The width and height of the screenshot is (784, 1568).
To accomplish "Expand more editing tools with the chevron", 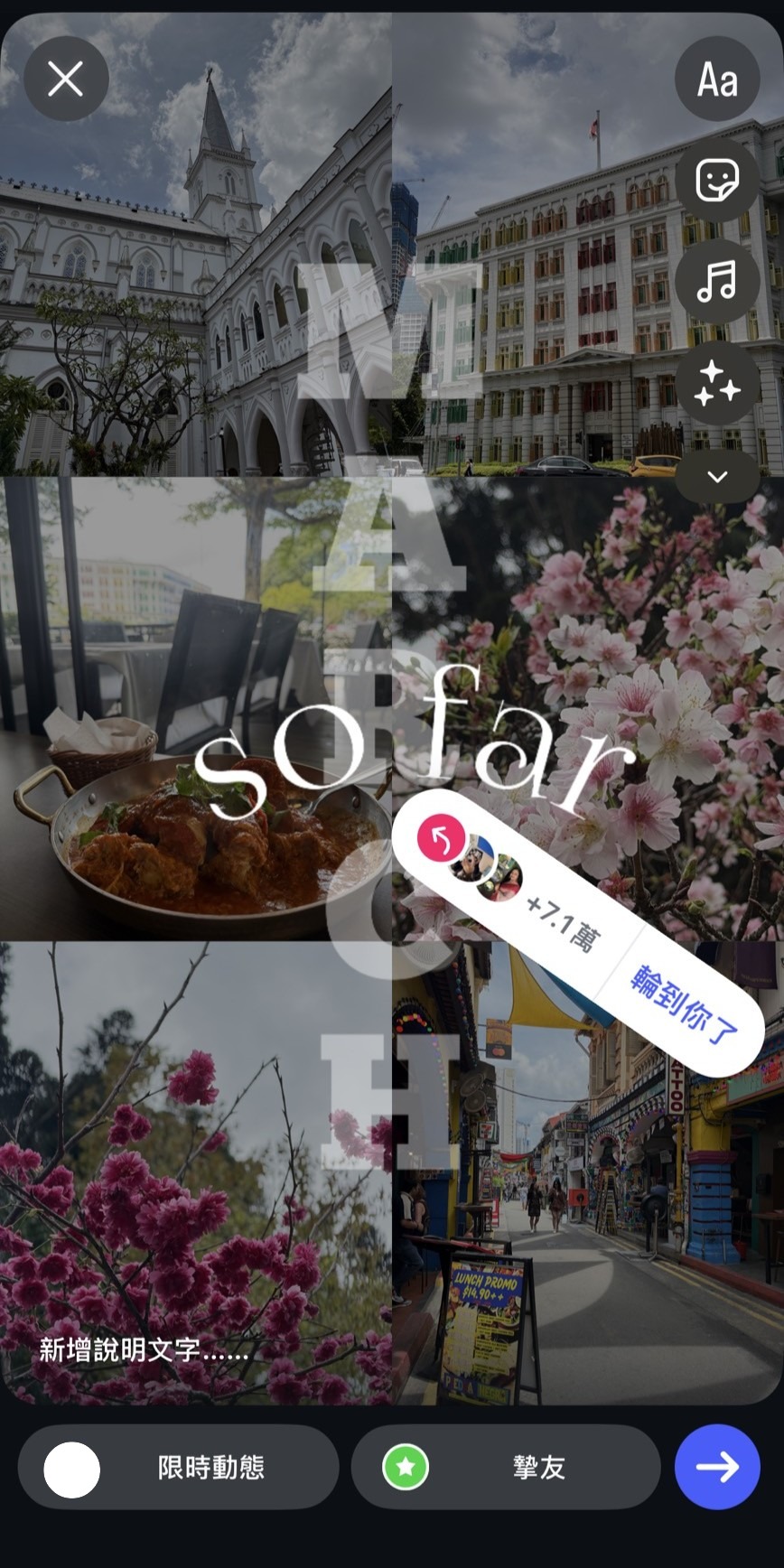I will (x=717, y=477).
